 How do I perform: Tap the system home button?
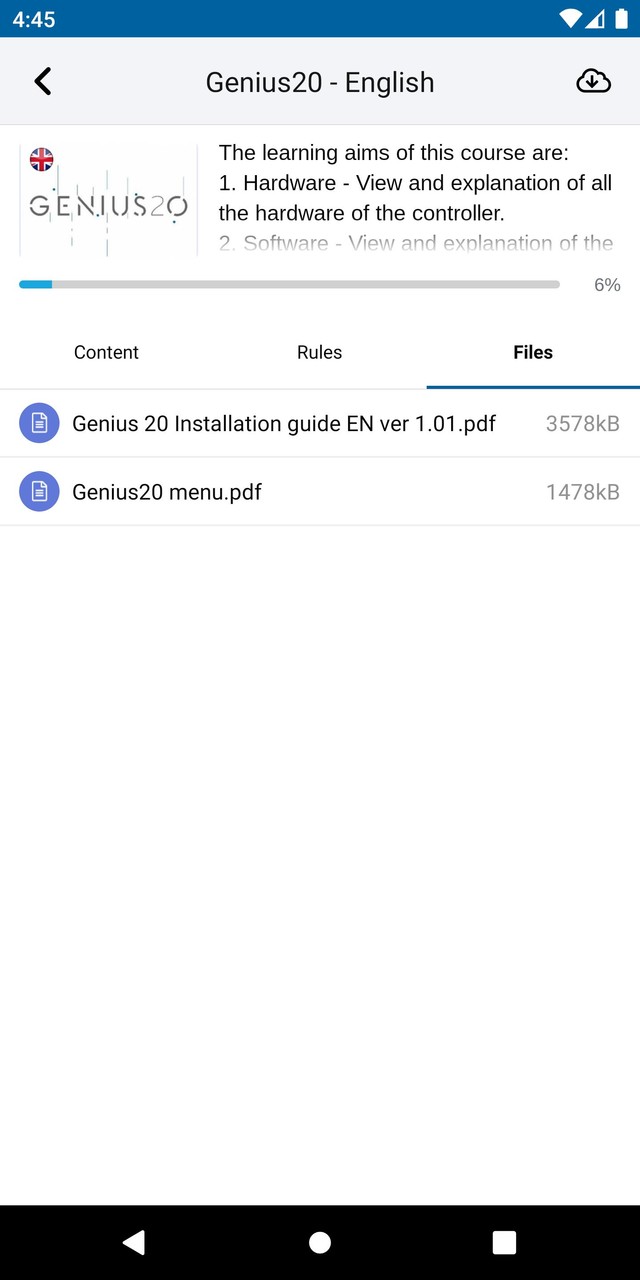(x=320, y=1242)
